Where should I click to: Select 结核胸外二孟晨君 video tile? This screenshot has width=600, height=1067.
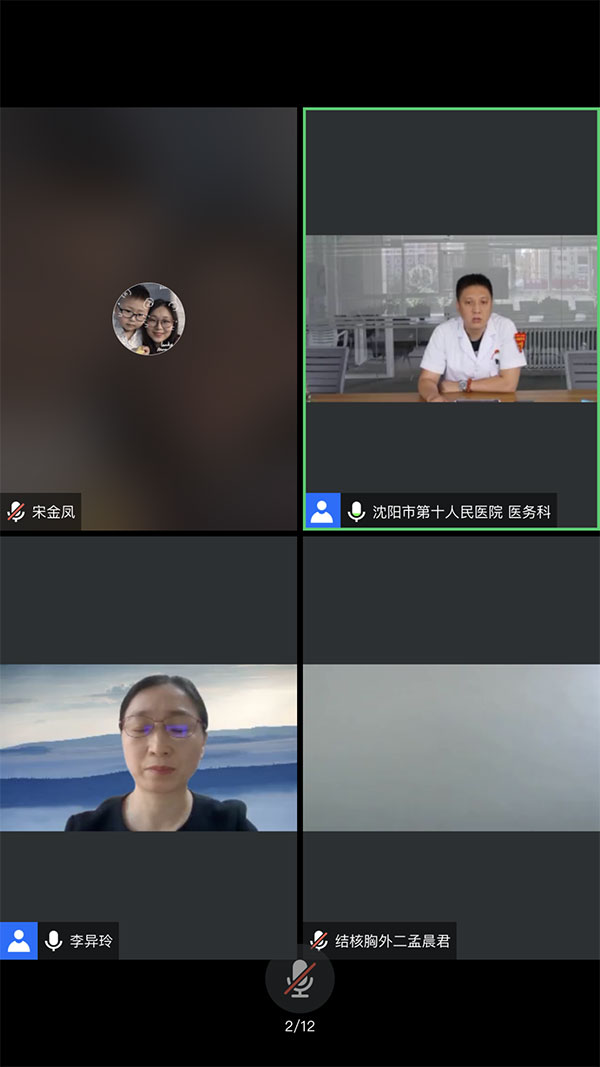point(451,747)
